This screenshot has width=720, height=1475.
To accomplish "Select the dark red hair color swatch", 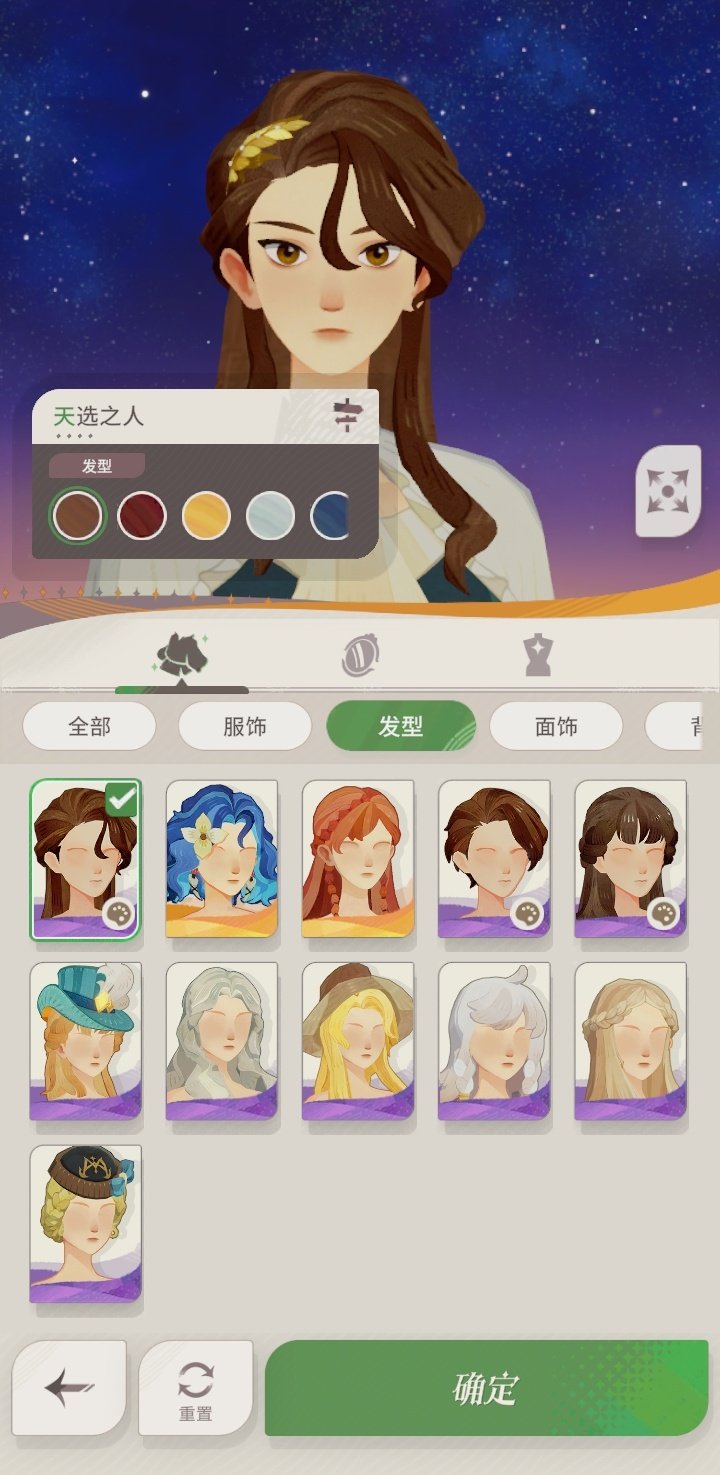I will 142,516.
